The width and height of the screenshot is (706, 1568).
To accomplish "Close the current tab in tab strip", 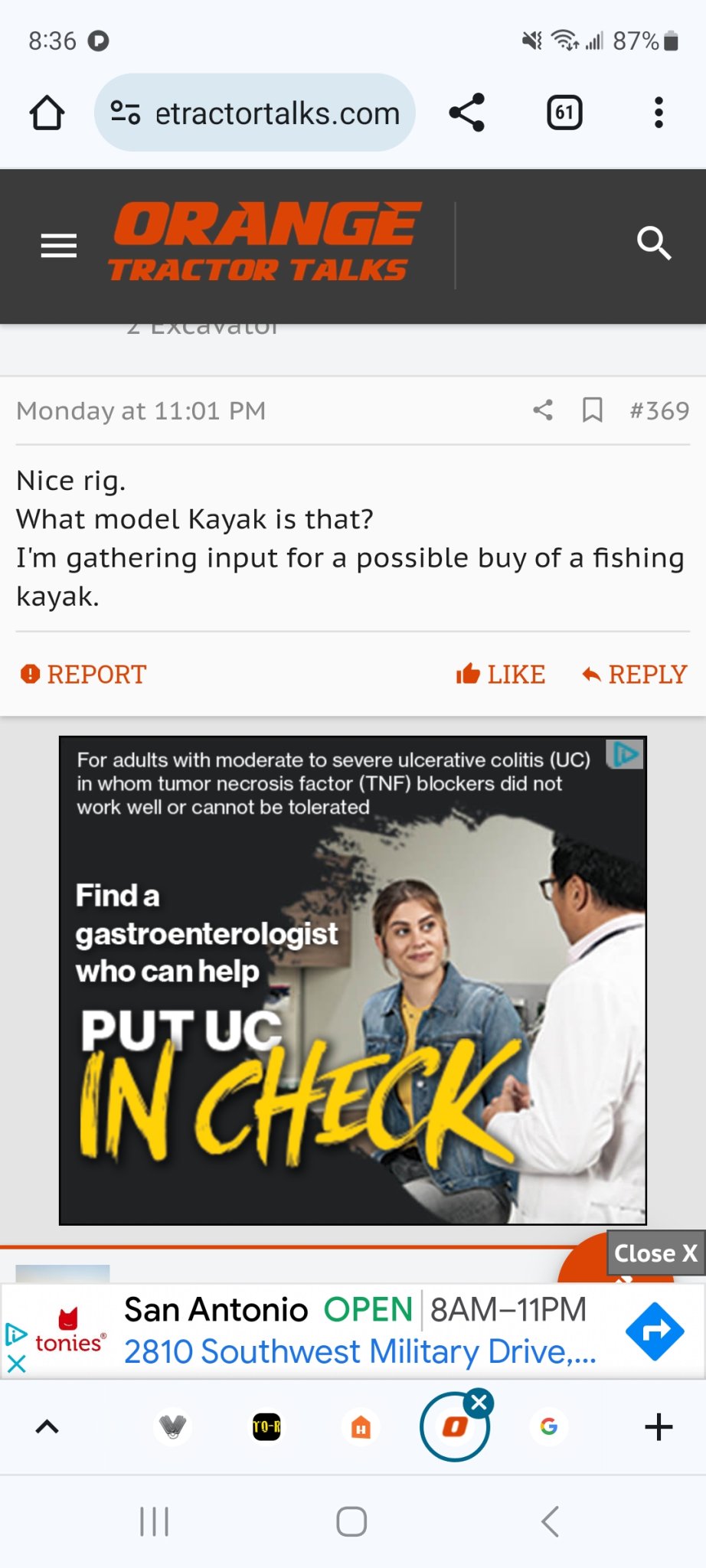I will pyautogui.click(x=480, y=1403).
